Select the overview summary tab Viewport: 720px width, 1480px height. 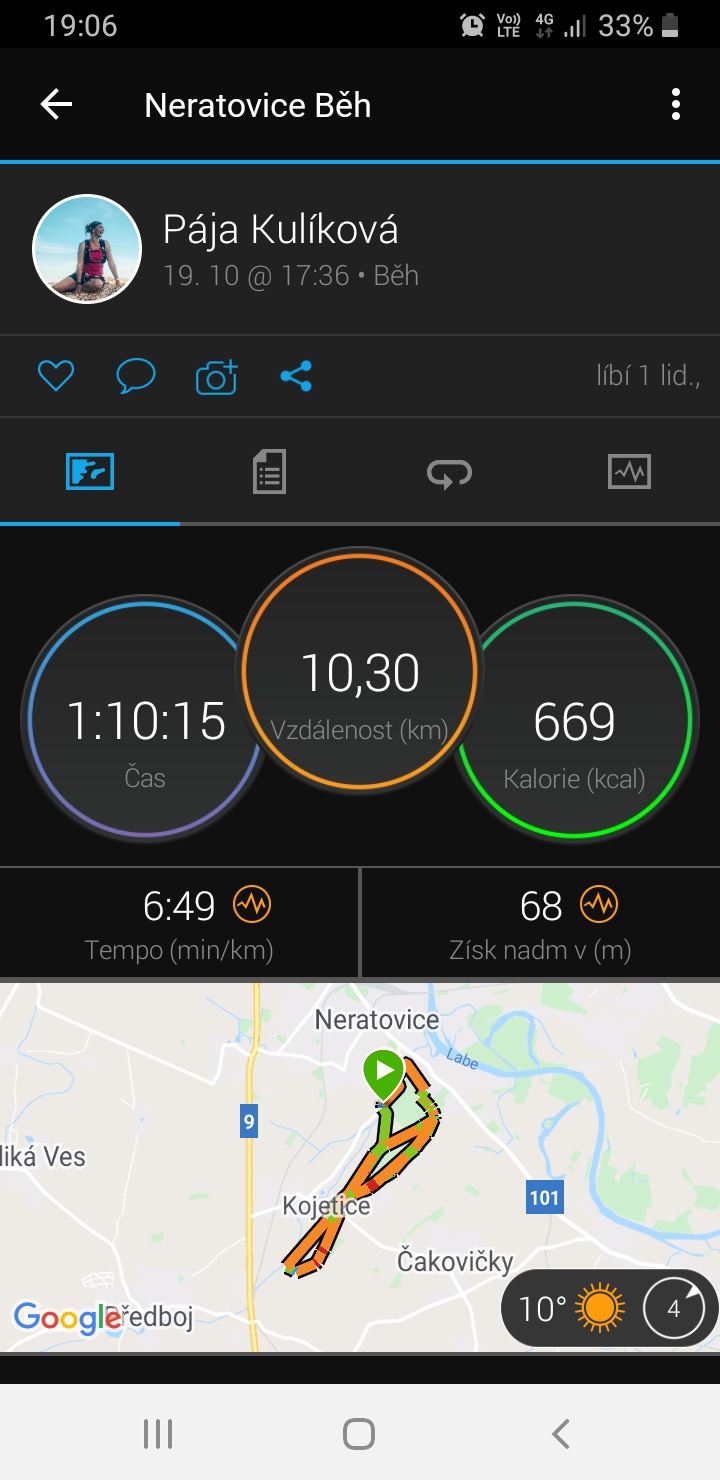[90, 471]
